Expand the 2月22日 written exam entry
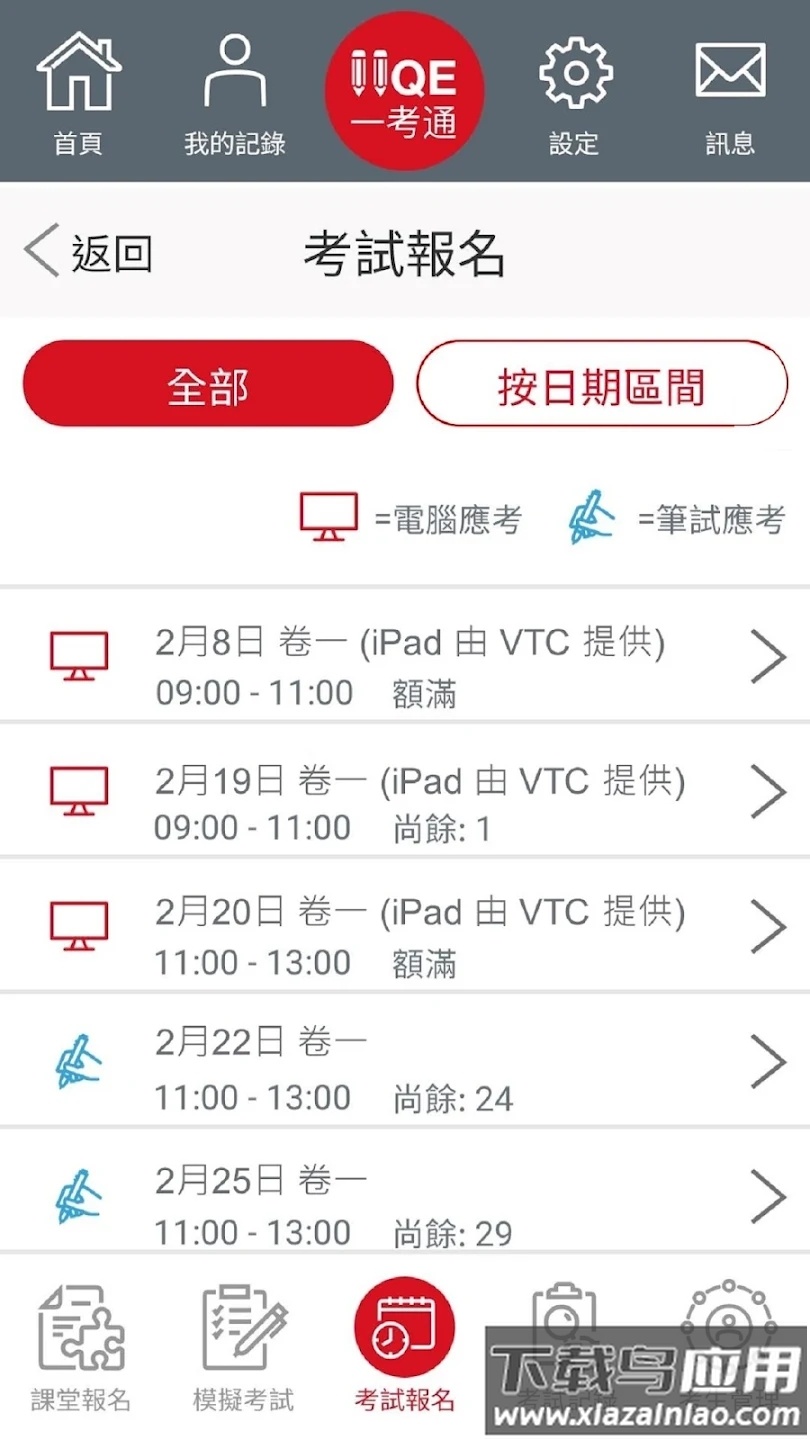810x1440 pixels. [769, 1061]
